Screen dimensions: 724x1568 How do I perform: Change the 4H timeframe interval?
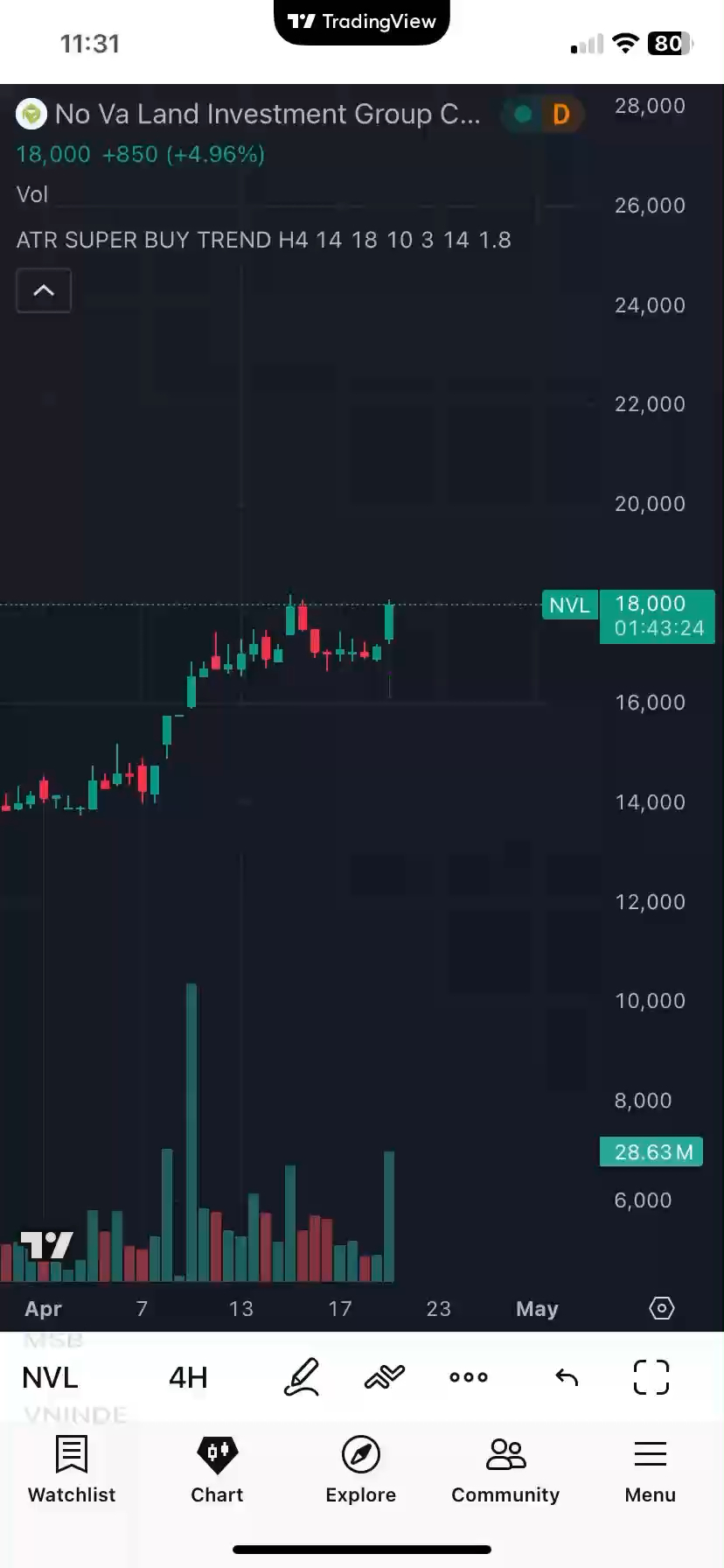(x=188, y=1377)
